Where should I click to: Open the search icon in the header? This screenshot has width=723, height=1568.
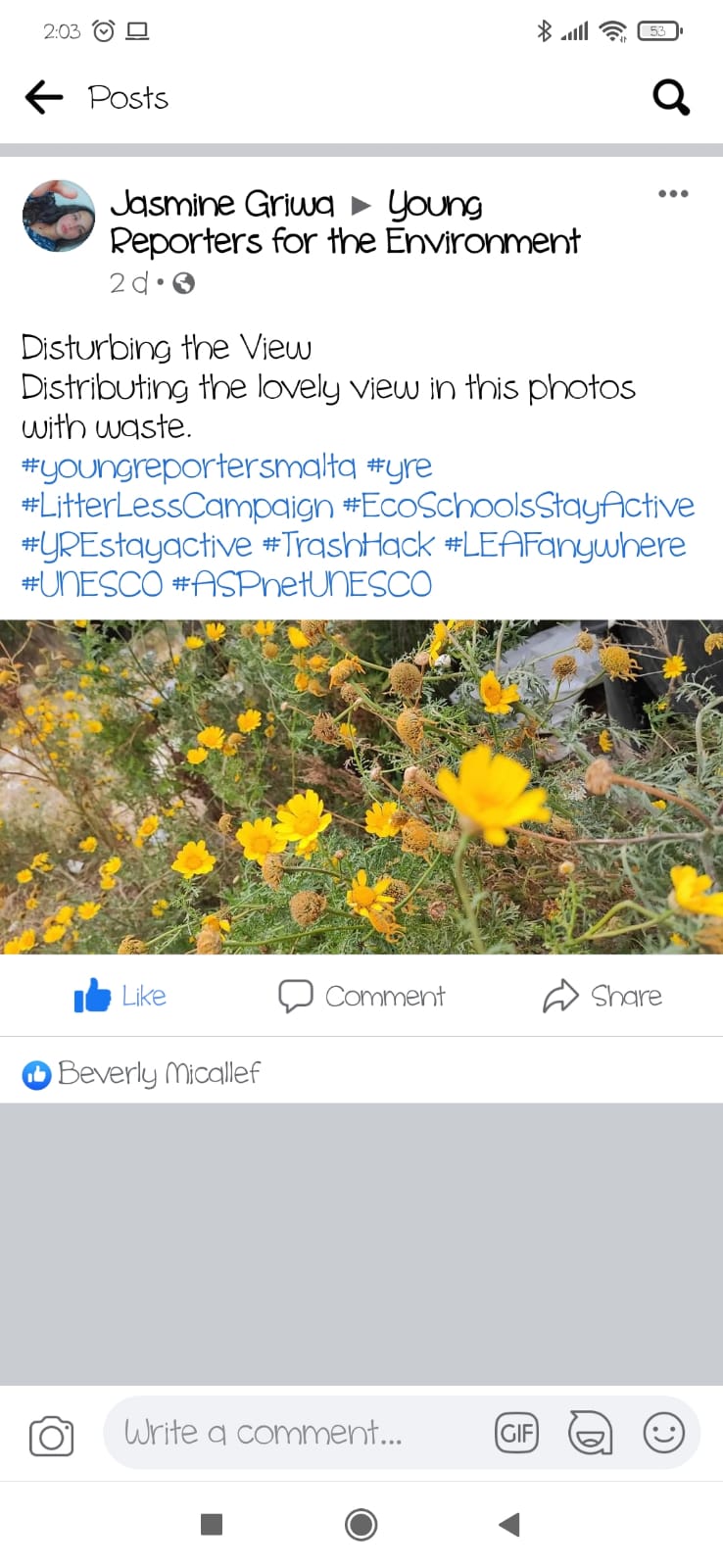pyautogui.click(x=671, y=97)
